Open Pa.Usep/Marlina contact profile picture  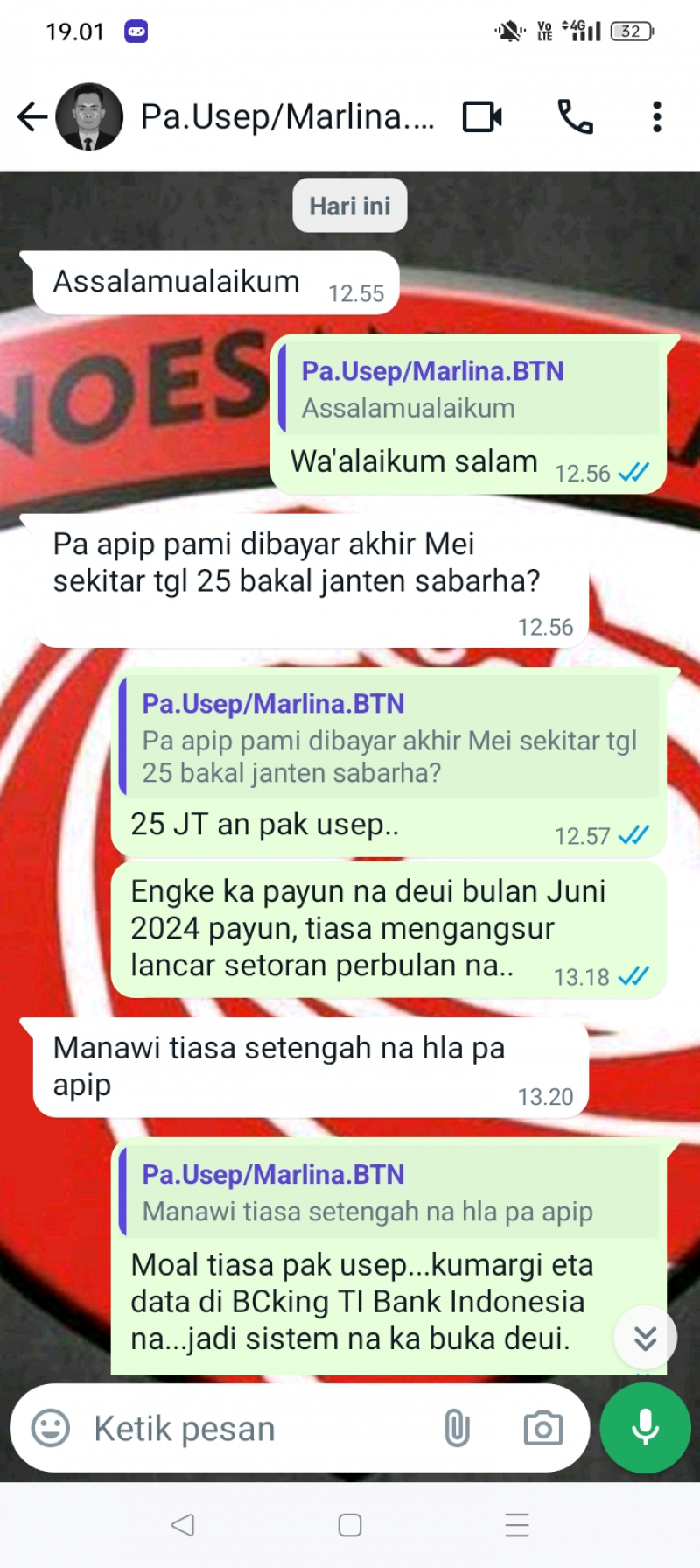click(x=89, y=116)
